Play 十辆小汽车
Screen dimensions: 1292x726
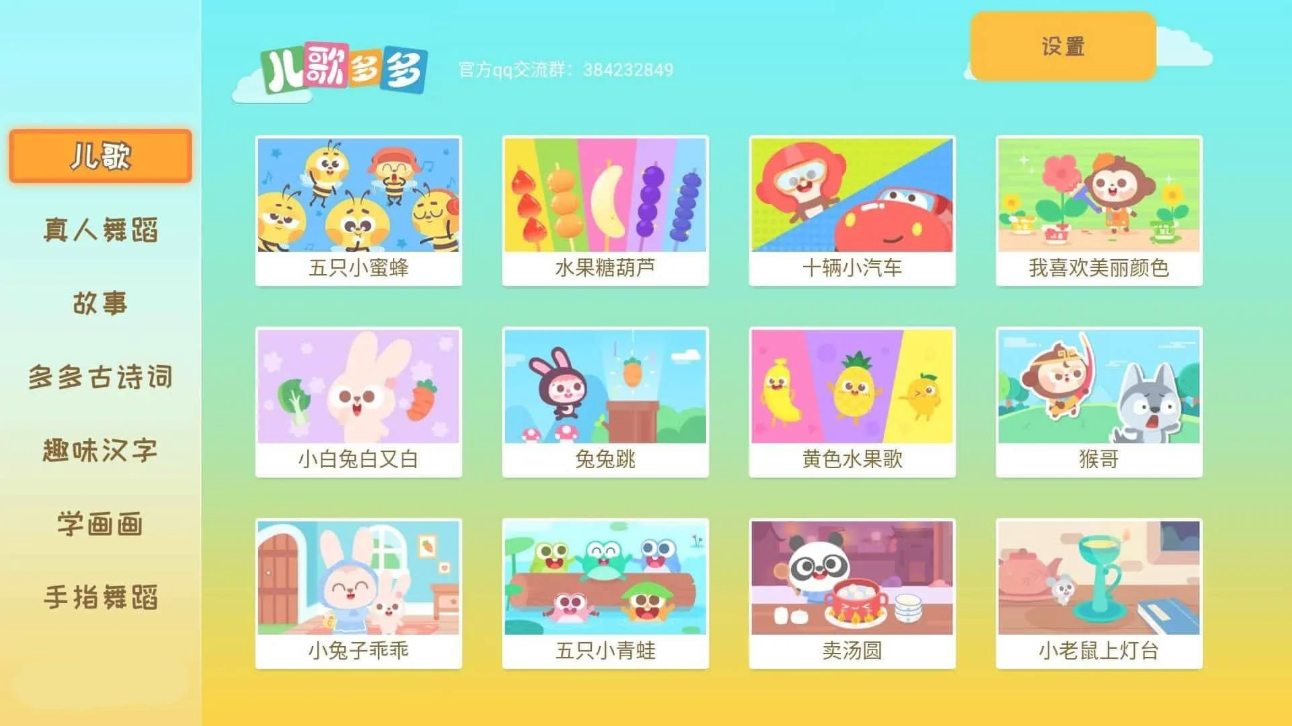pyautogui.click(x=852, y=211)
